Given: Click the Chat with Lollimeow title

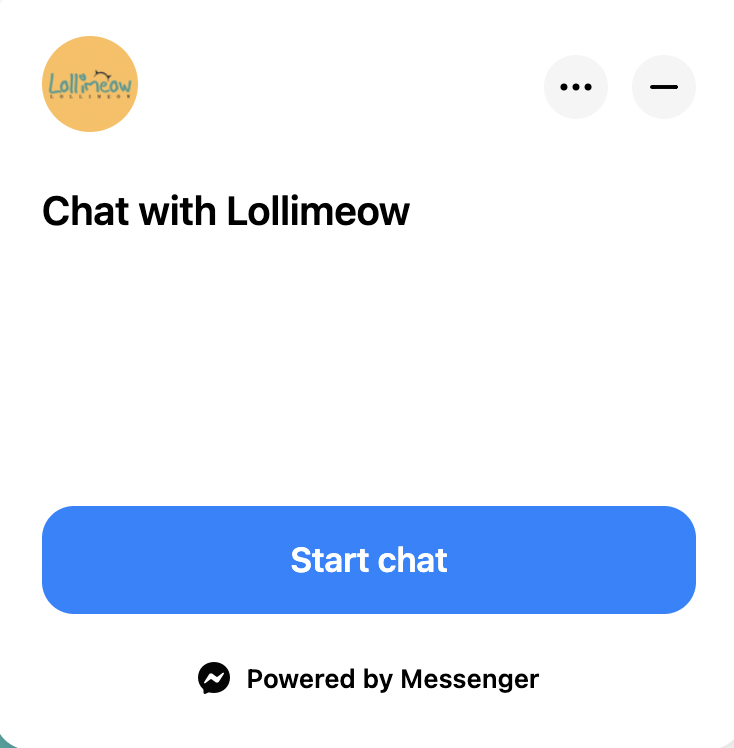Looking at the screenshot, I should [225, 211].
